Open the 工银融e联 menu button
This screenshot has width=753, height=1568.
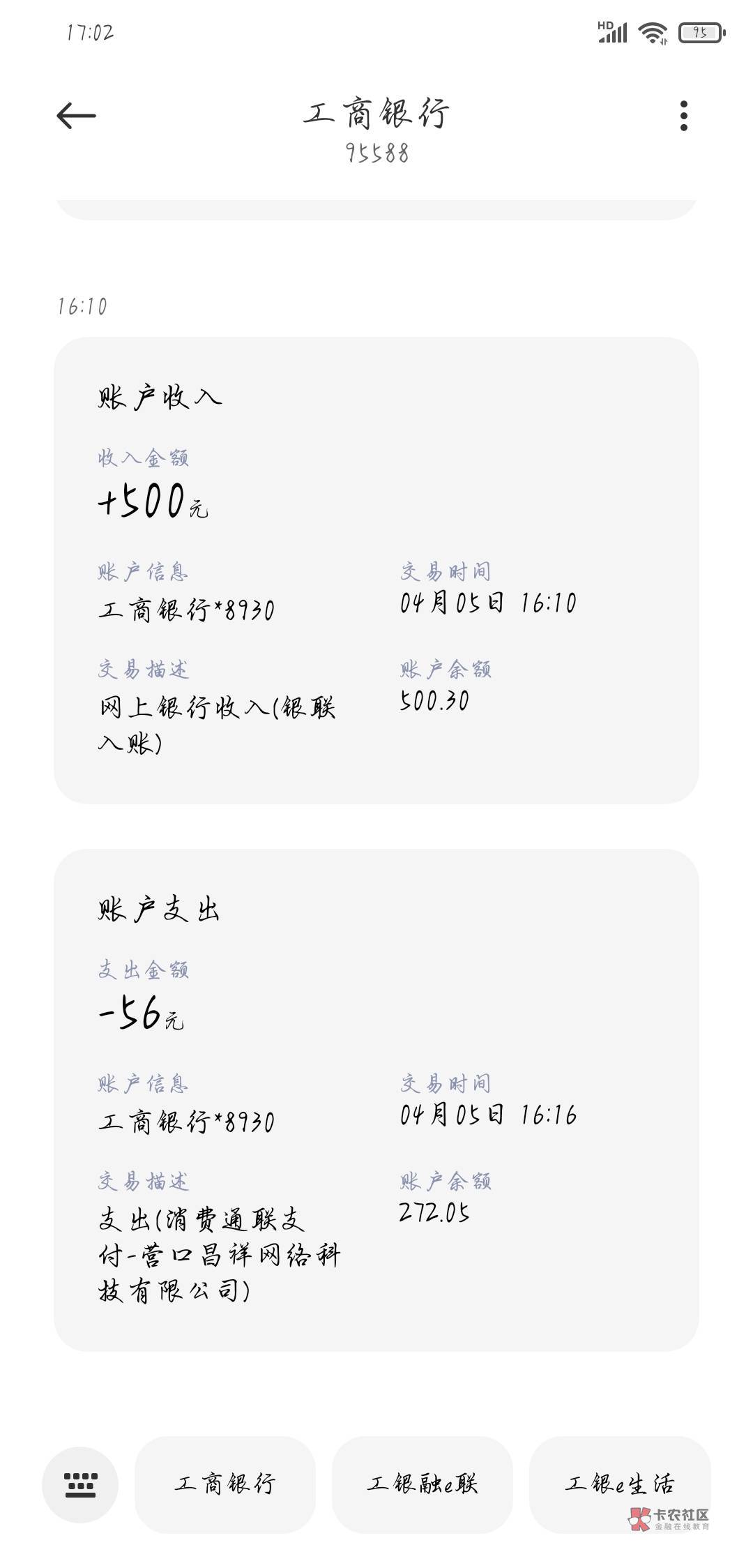[x=423, y=1484]
